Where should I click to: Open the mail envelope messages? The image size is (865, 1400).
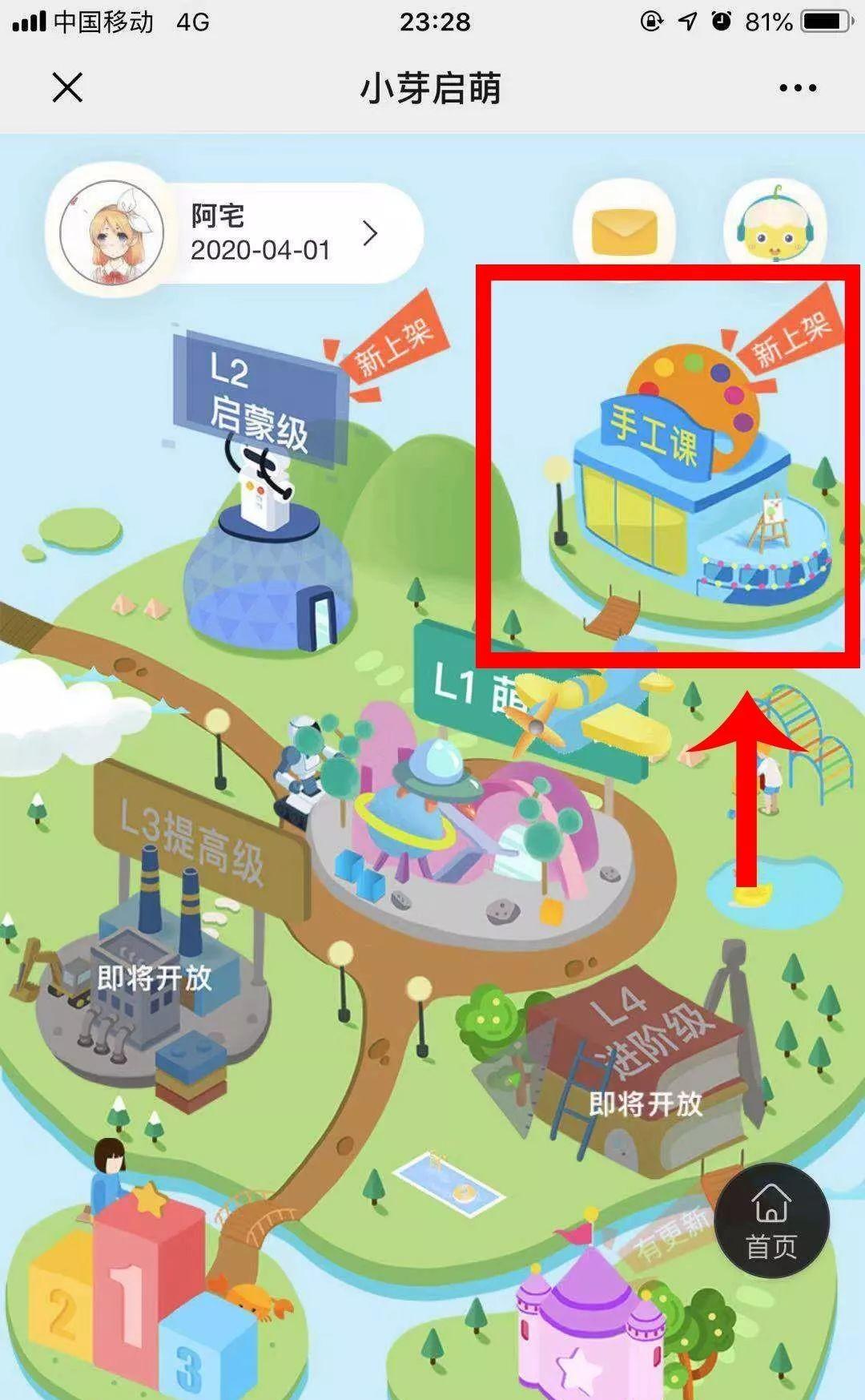tap(624, 231)
